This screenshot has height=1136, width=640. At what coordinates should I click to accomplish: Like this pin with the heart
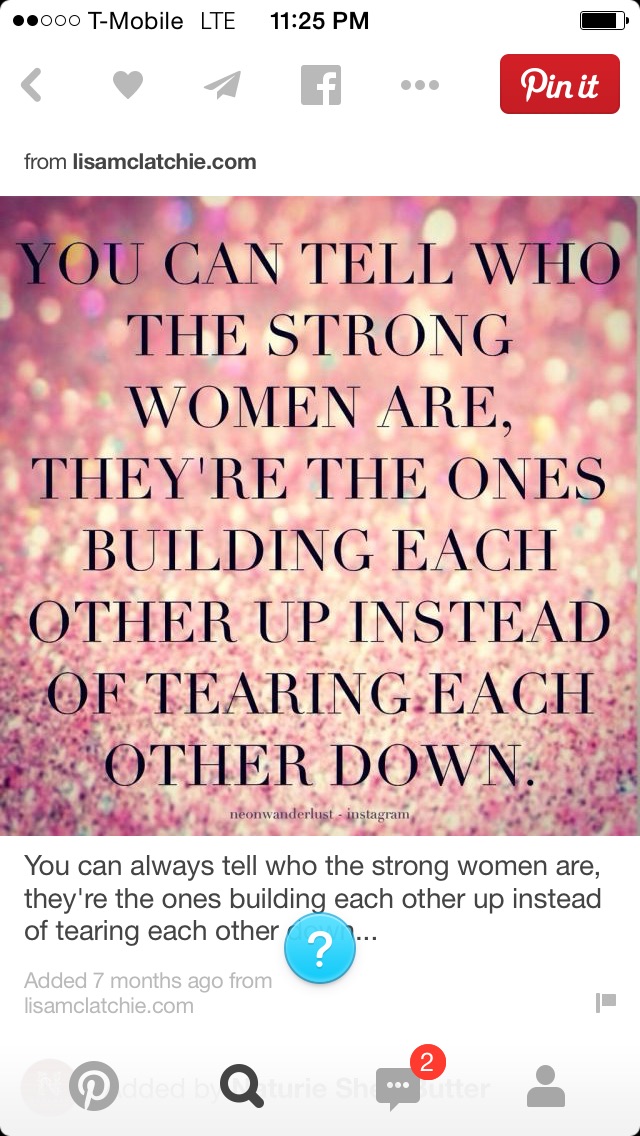point(127,85)
